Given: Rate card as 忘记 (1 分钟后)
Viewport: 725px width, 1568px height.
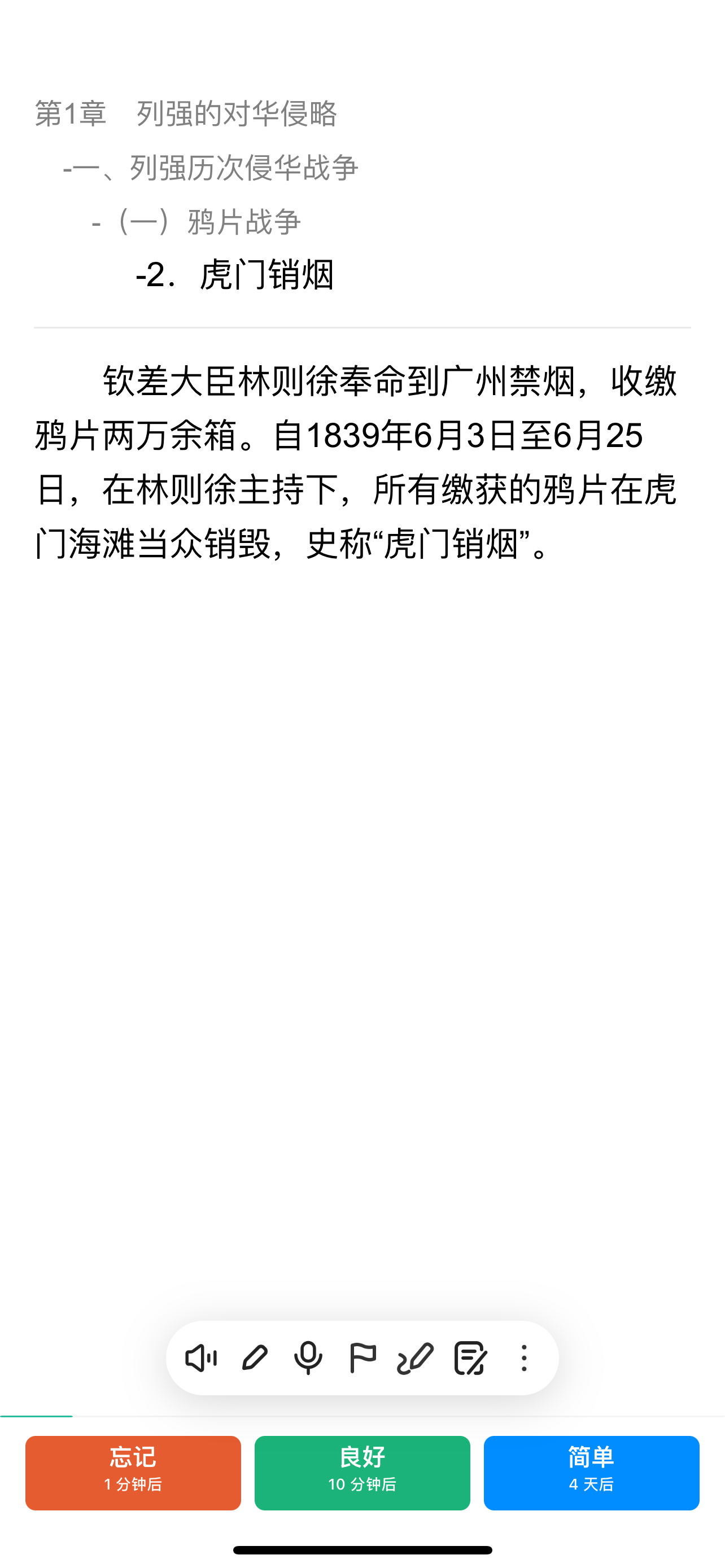Looking at the screenshot, I should (133, 1473).
